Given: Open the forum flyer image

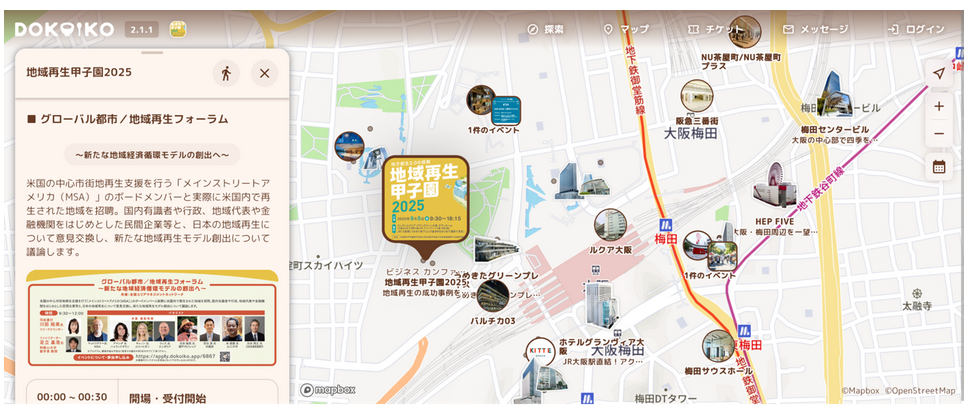Looking at the screenshot, I should 152,318.
